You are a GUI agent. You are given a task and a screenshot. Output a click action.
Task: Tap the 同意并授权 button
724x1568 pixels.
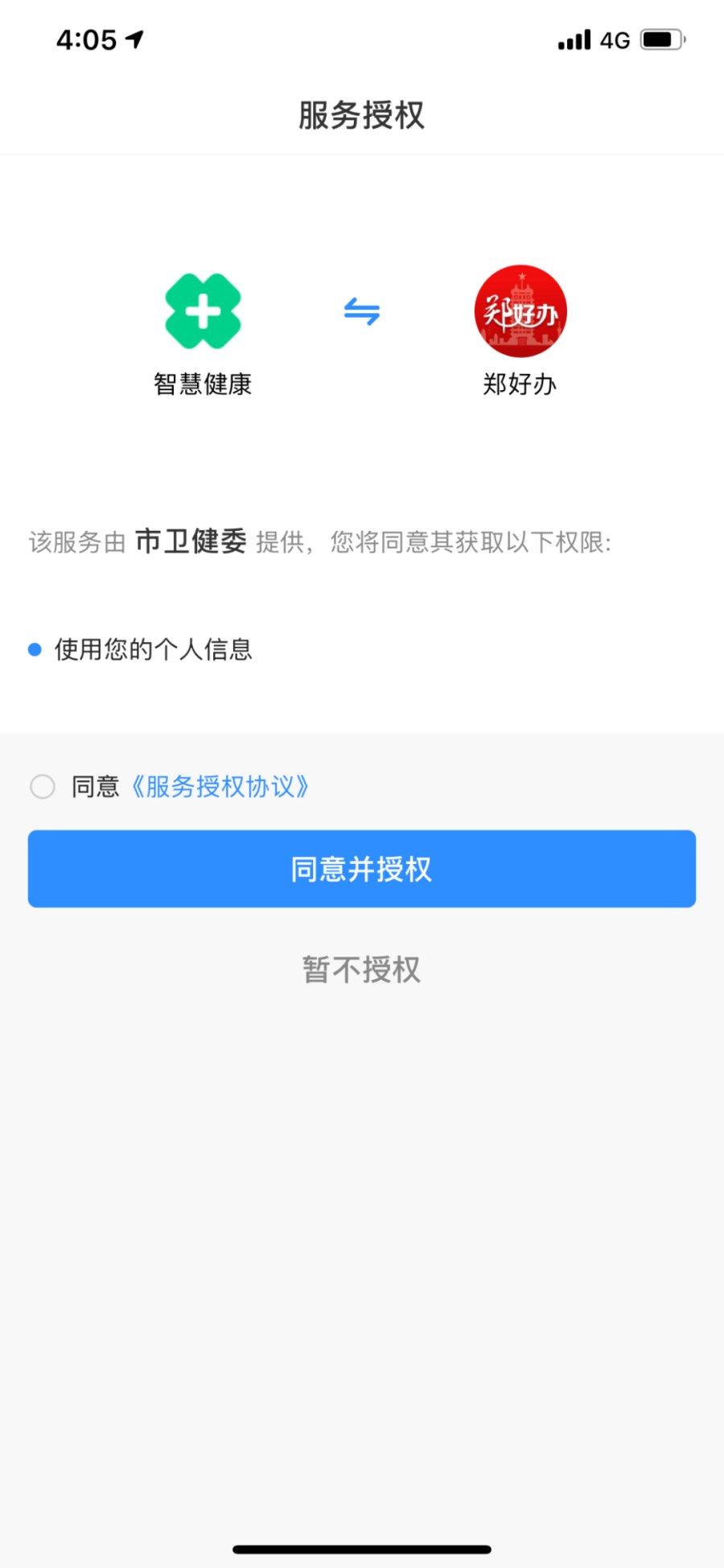point(362,869)
